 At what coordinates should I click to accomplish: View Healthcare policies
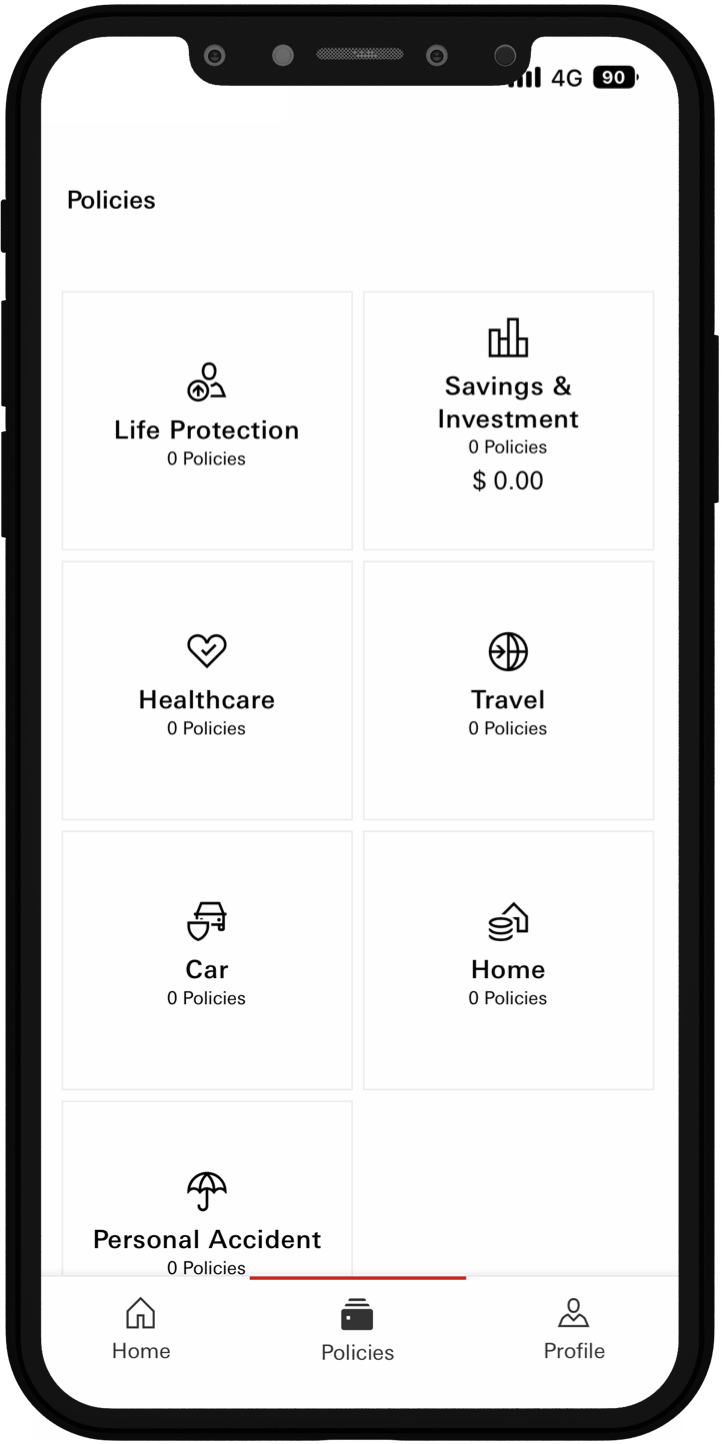click(207, 690)
